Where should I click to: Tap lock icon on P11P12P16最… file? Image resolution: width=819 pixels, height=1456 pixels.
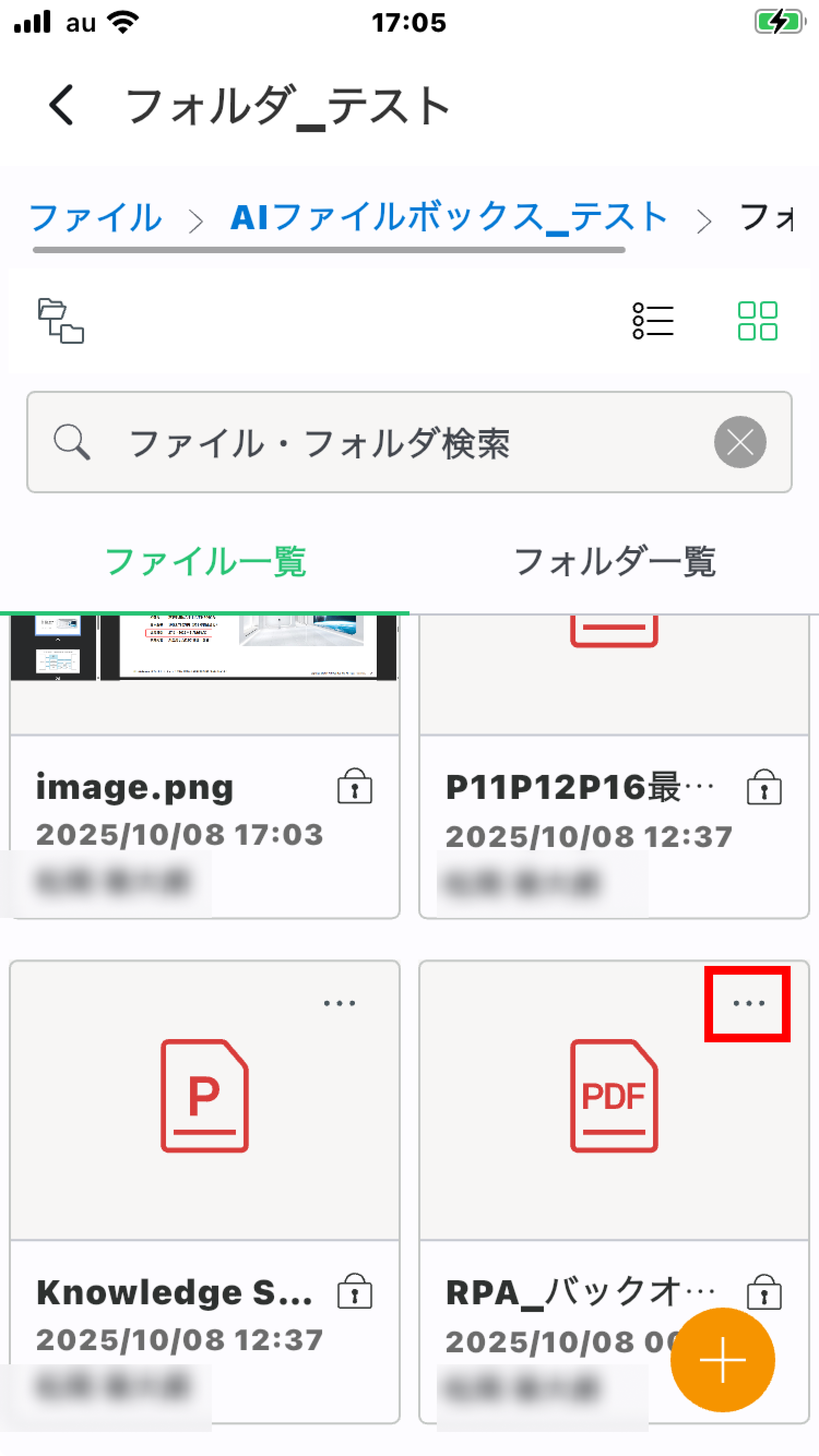tap(763, 787)
